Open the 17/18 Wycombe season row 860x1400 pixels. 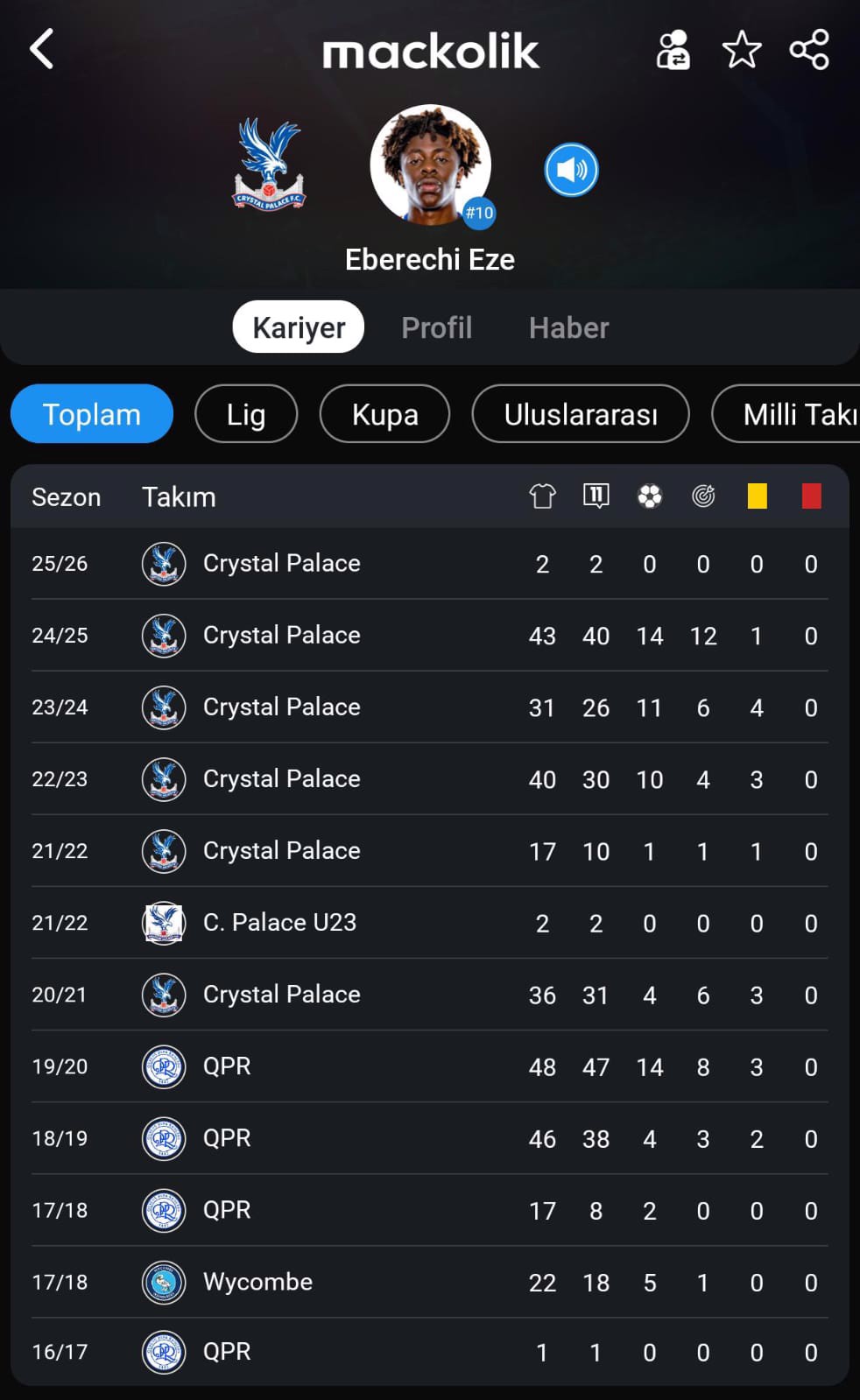tap(430, 1282)
